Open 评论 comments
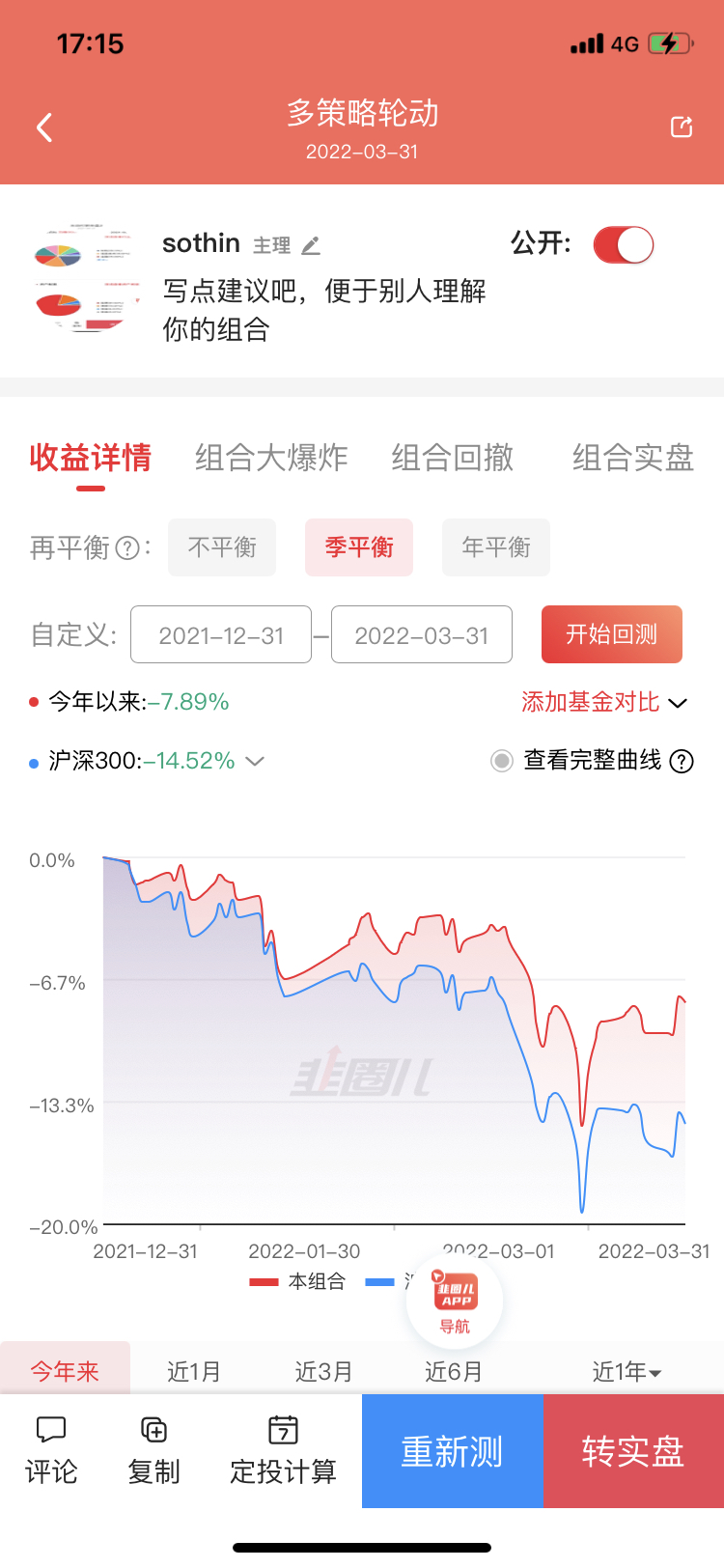This screenshot has height=1568, width=724. 50,1450
